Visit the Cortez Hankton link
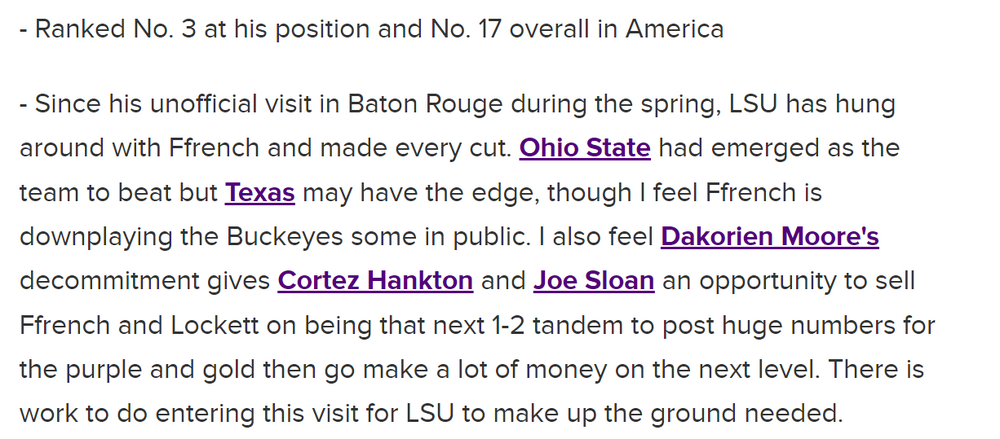This screenshot has height=439, width=1000. tap(375, 280)
